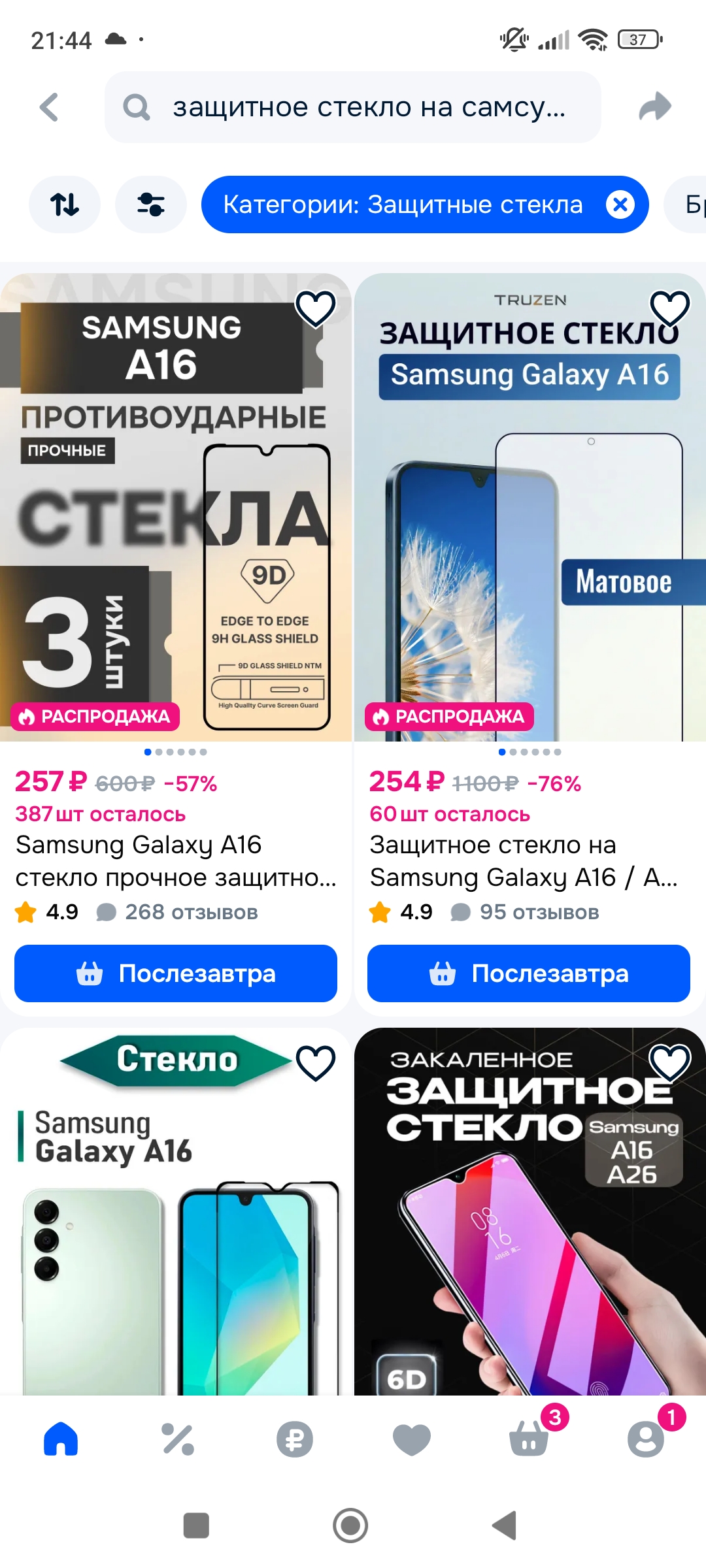This screenshot has width=706, height=1568.
Task: Open the sorting options button
Action: 65,204
